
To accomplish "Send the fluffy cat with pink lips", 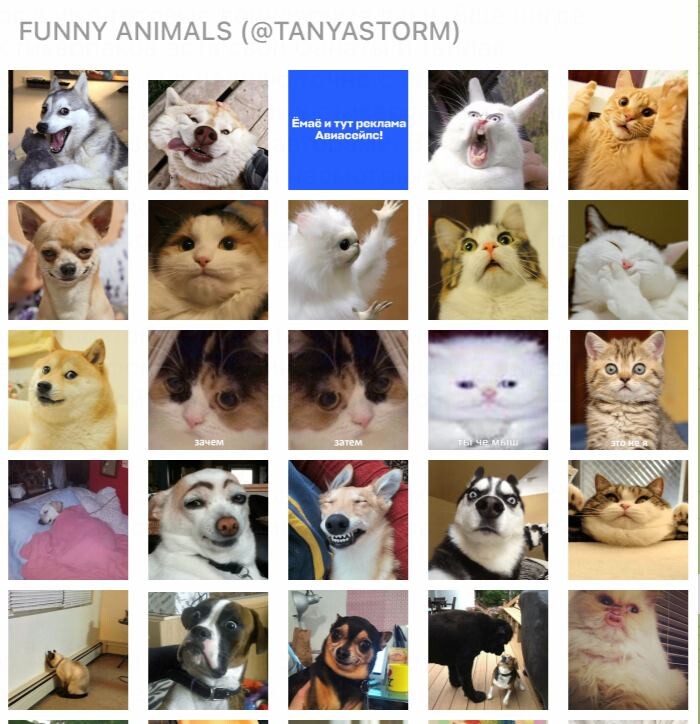I will 628,650.
